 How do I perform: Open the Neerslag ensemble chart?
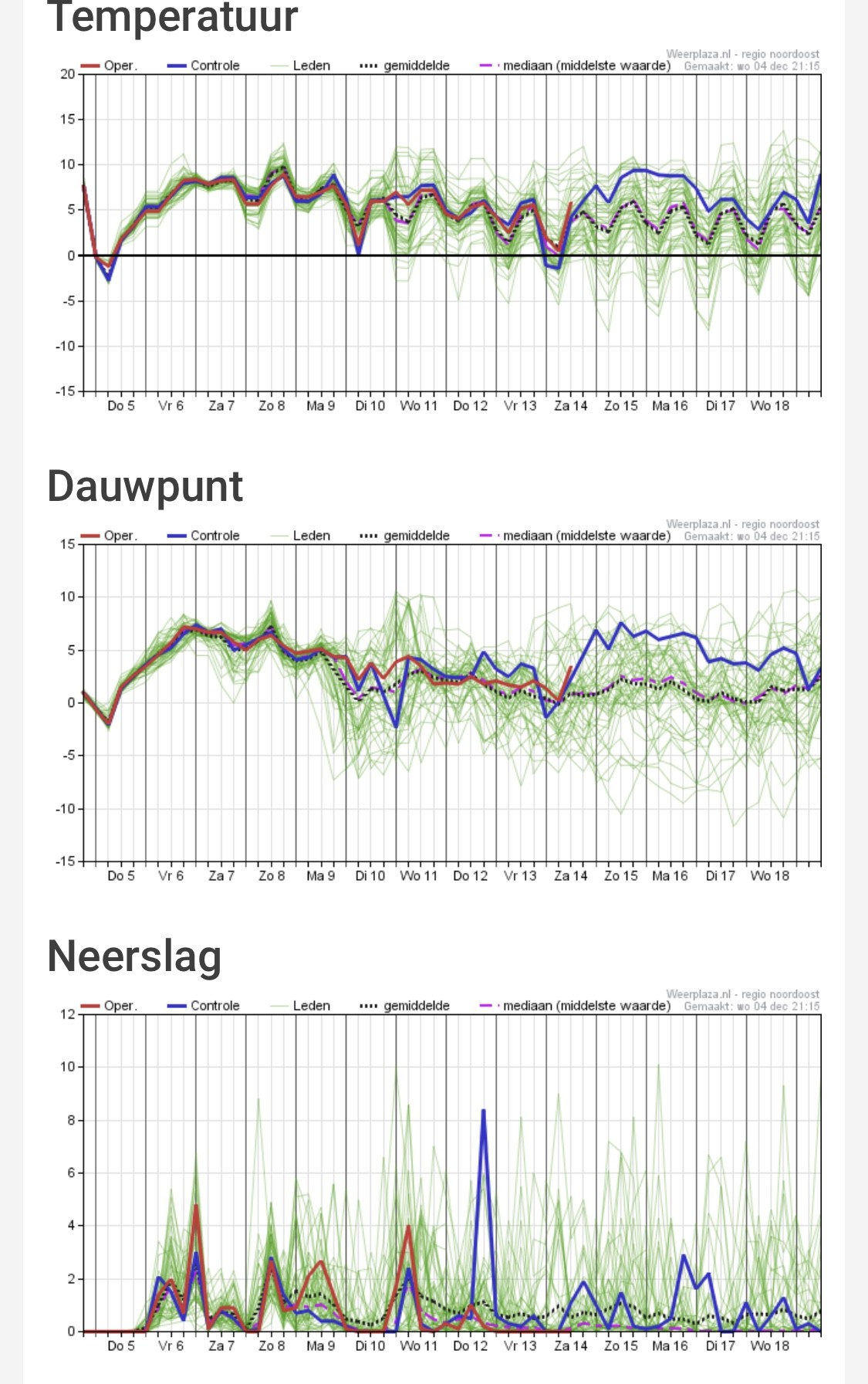coord(436,1172)
